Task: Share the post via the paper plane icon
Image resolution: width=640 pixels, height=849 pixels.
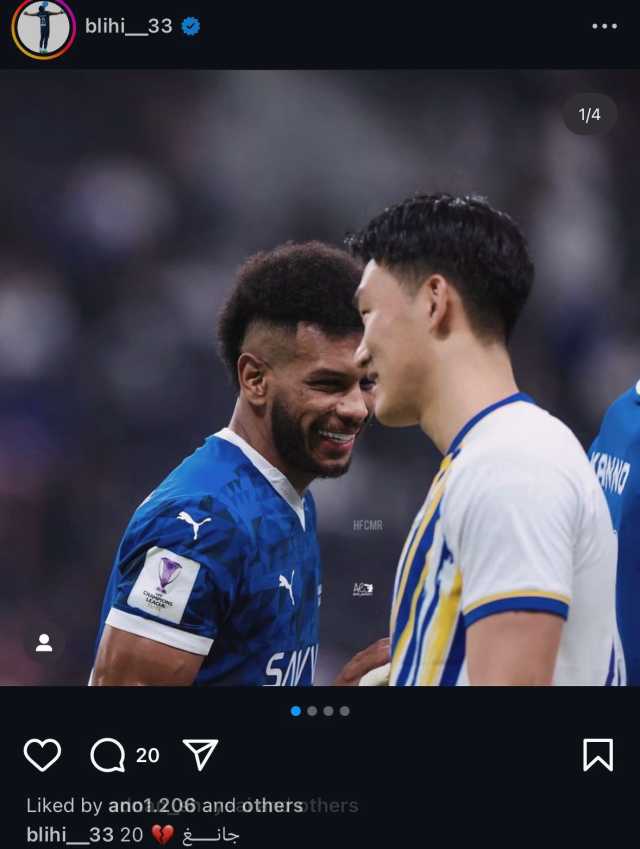Action: (x=201, y=755)
